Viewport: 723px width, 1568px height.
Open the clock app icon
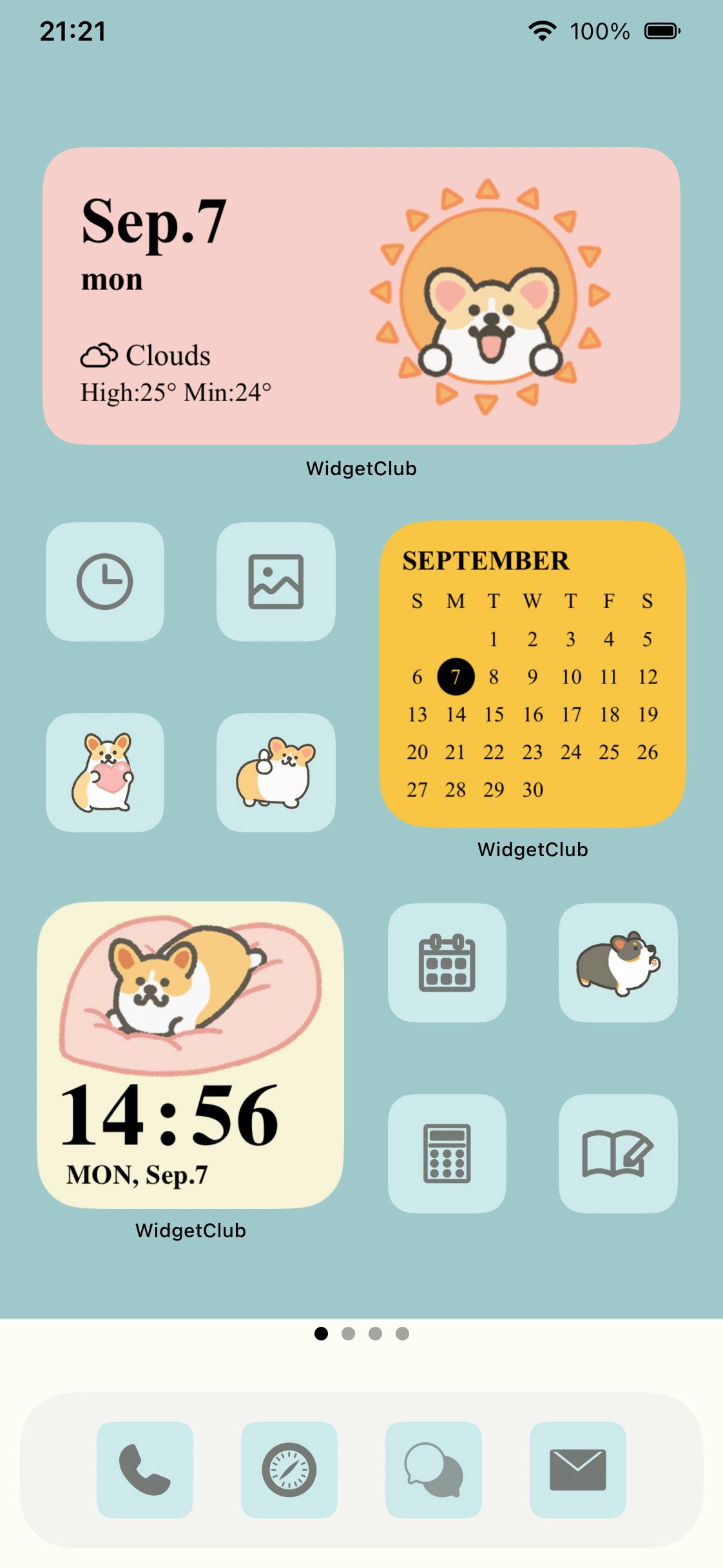point(105,582)
